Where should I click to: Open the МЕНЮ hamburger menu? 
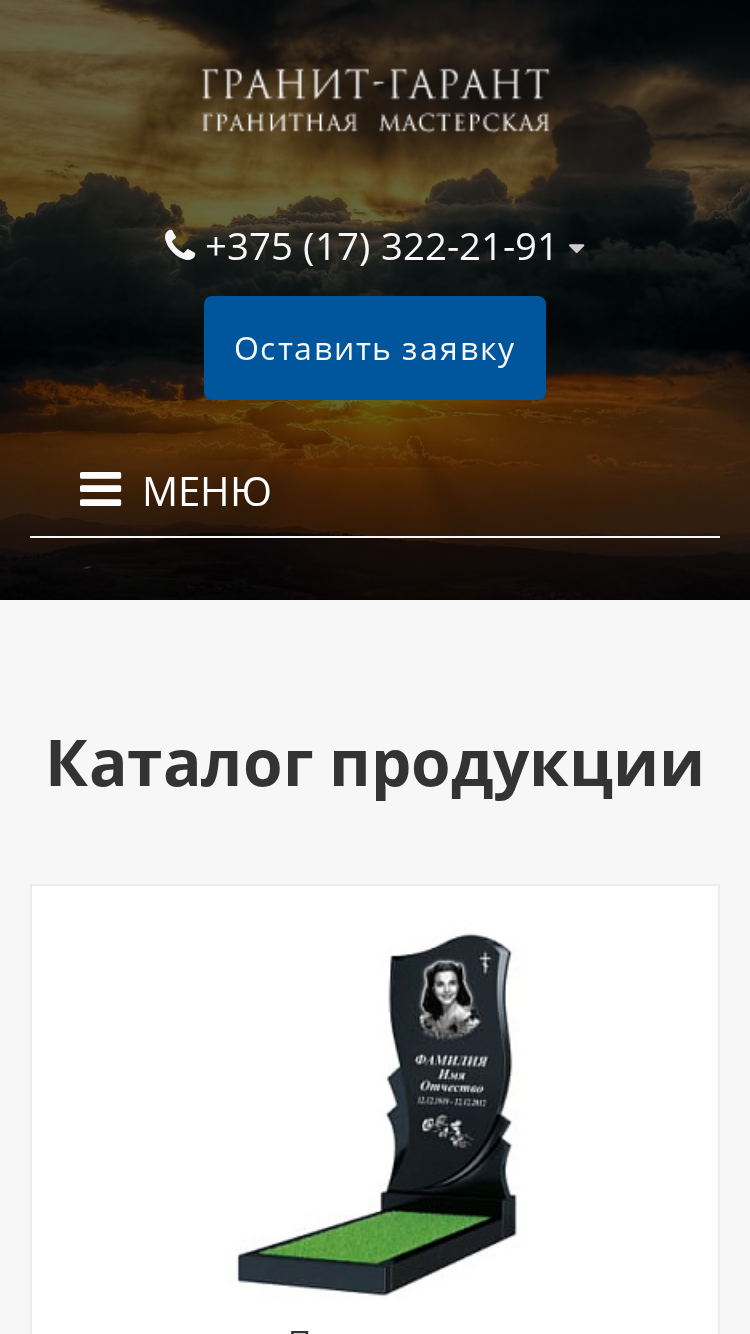(x=176, y=491)
